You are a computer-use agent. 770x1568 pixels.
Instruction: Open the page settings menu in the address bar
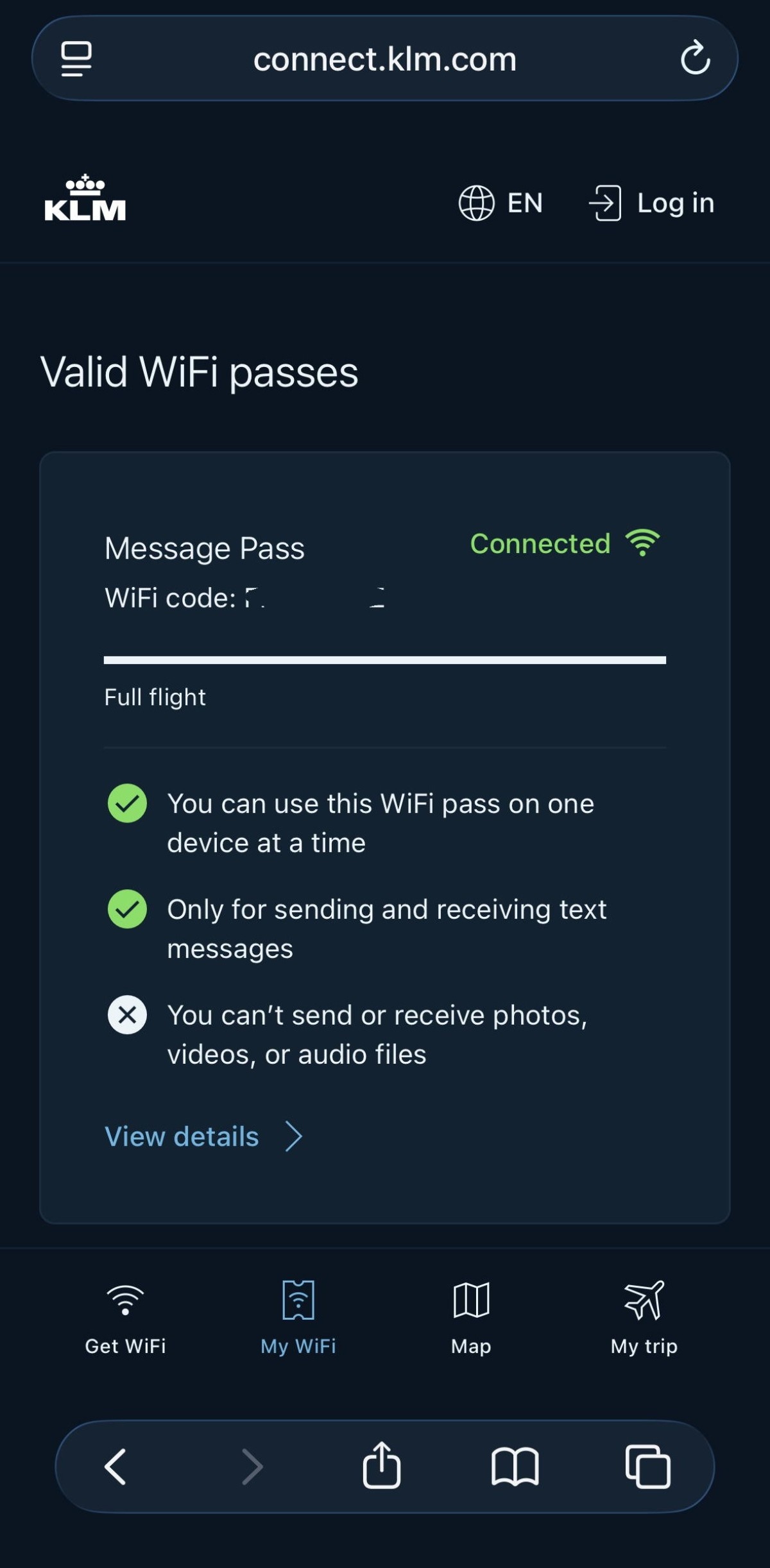76,58
